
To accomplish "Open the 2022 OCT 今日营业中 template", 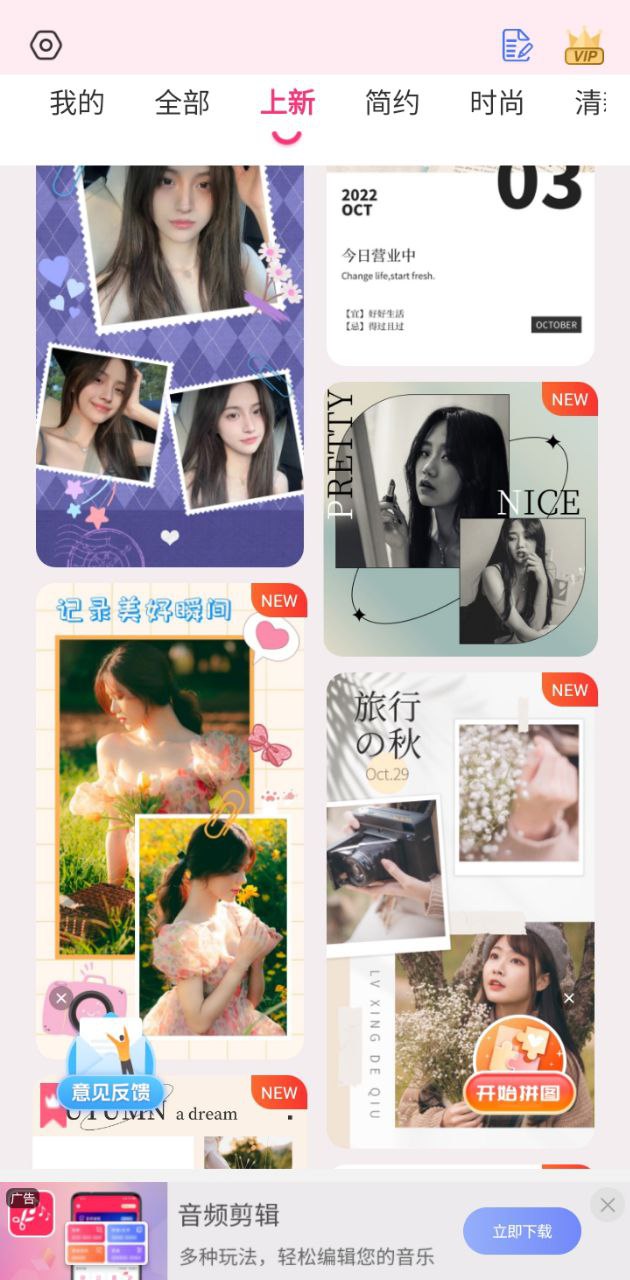I will (x=460, y=265).
